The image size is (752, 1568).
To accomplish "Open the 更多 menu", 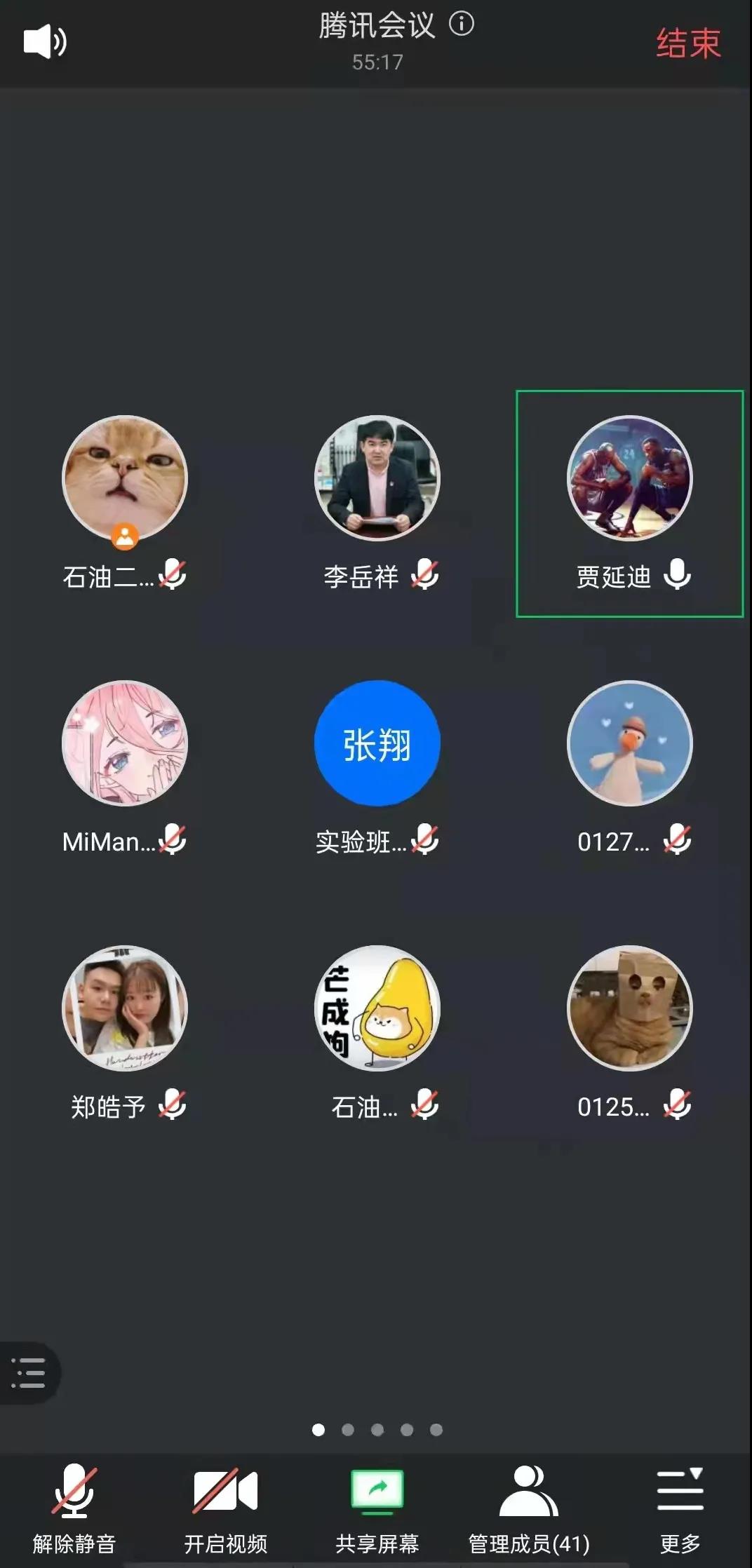I will click(680, 1508).
